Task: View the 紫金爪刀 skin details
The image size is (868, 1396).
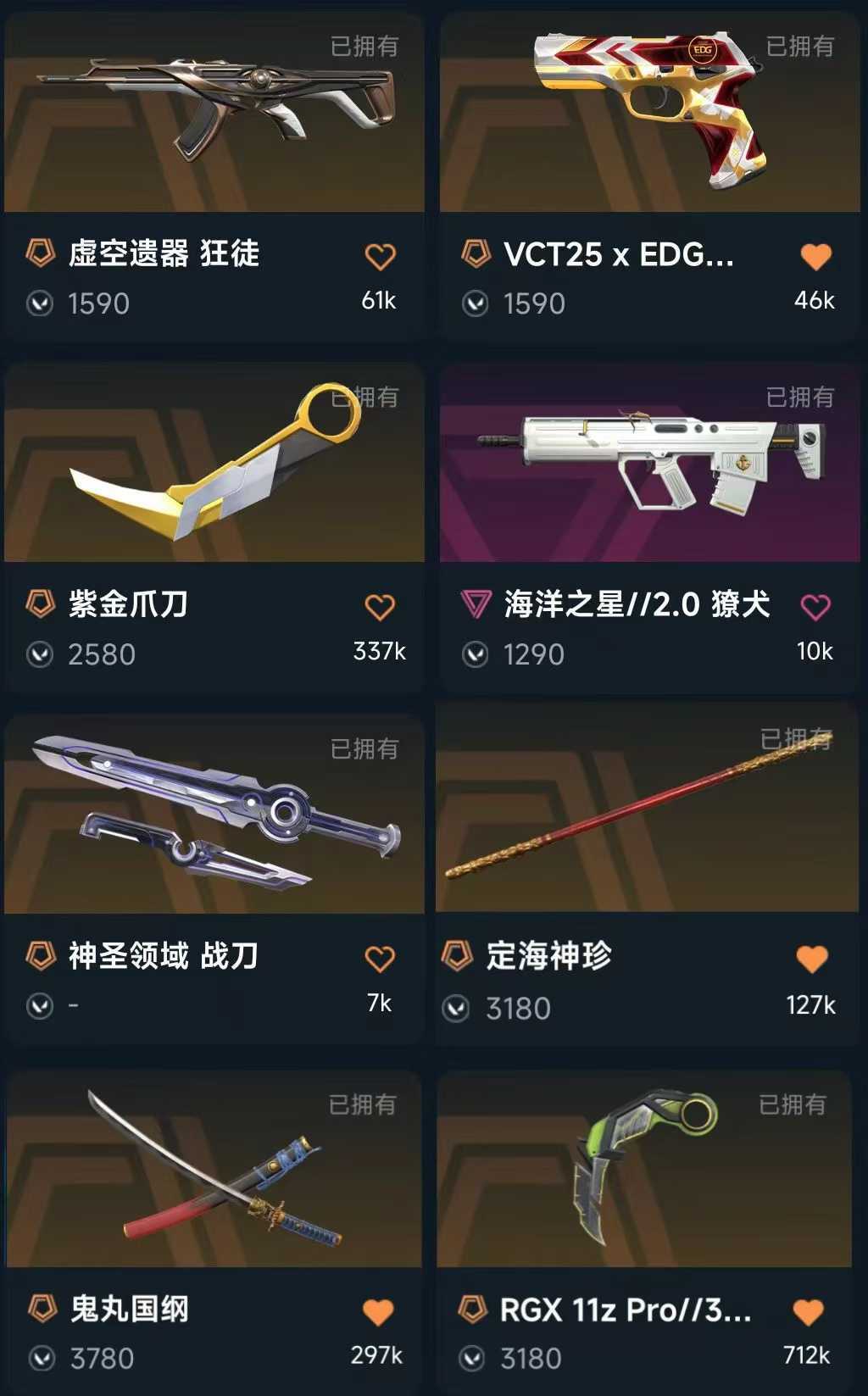Action: click(x=214, y=528)
